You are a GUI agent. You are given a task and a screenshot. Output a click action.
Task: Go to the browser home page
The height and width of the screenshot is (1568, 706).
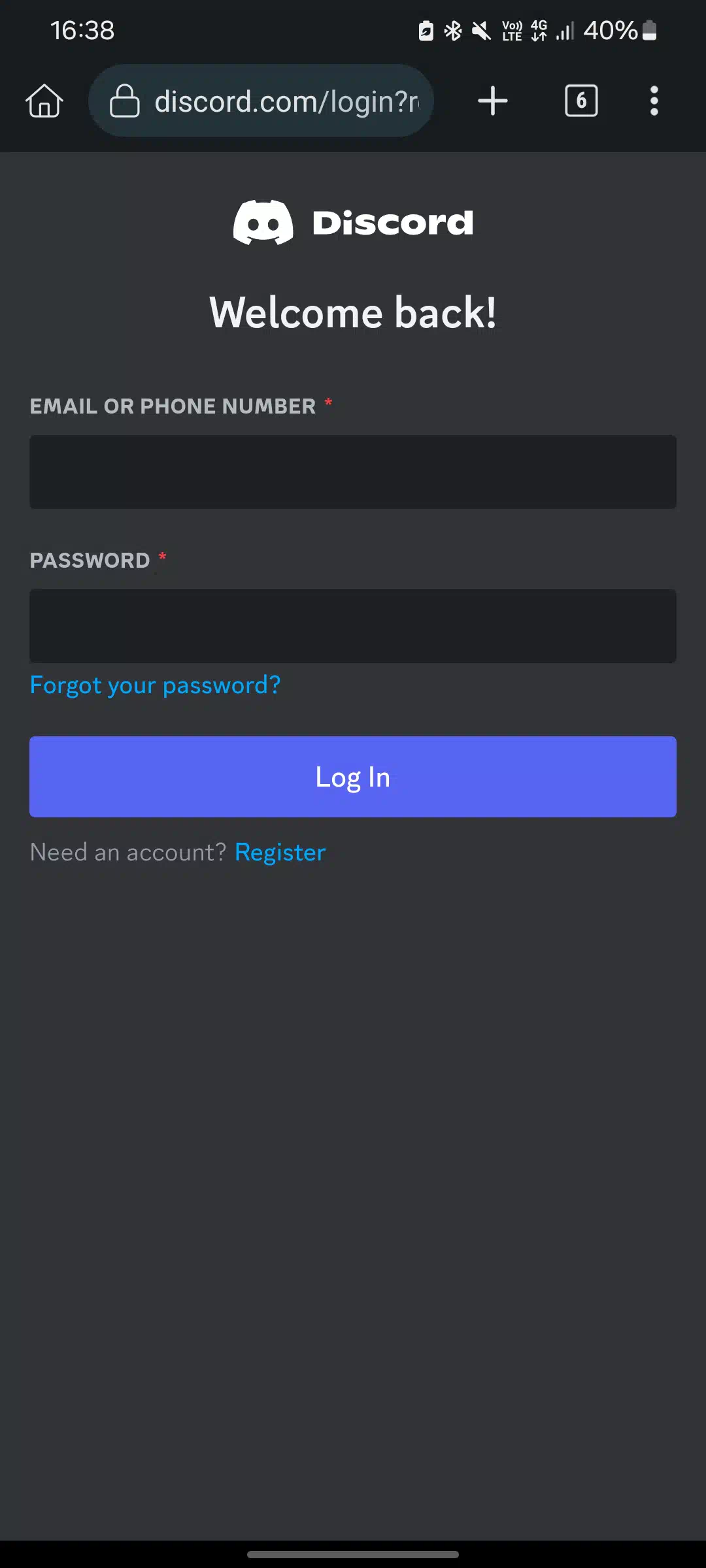(x=44, y=101)
